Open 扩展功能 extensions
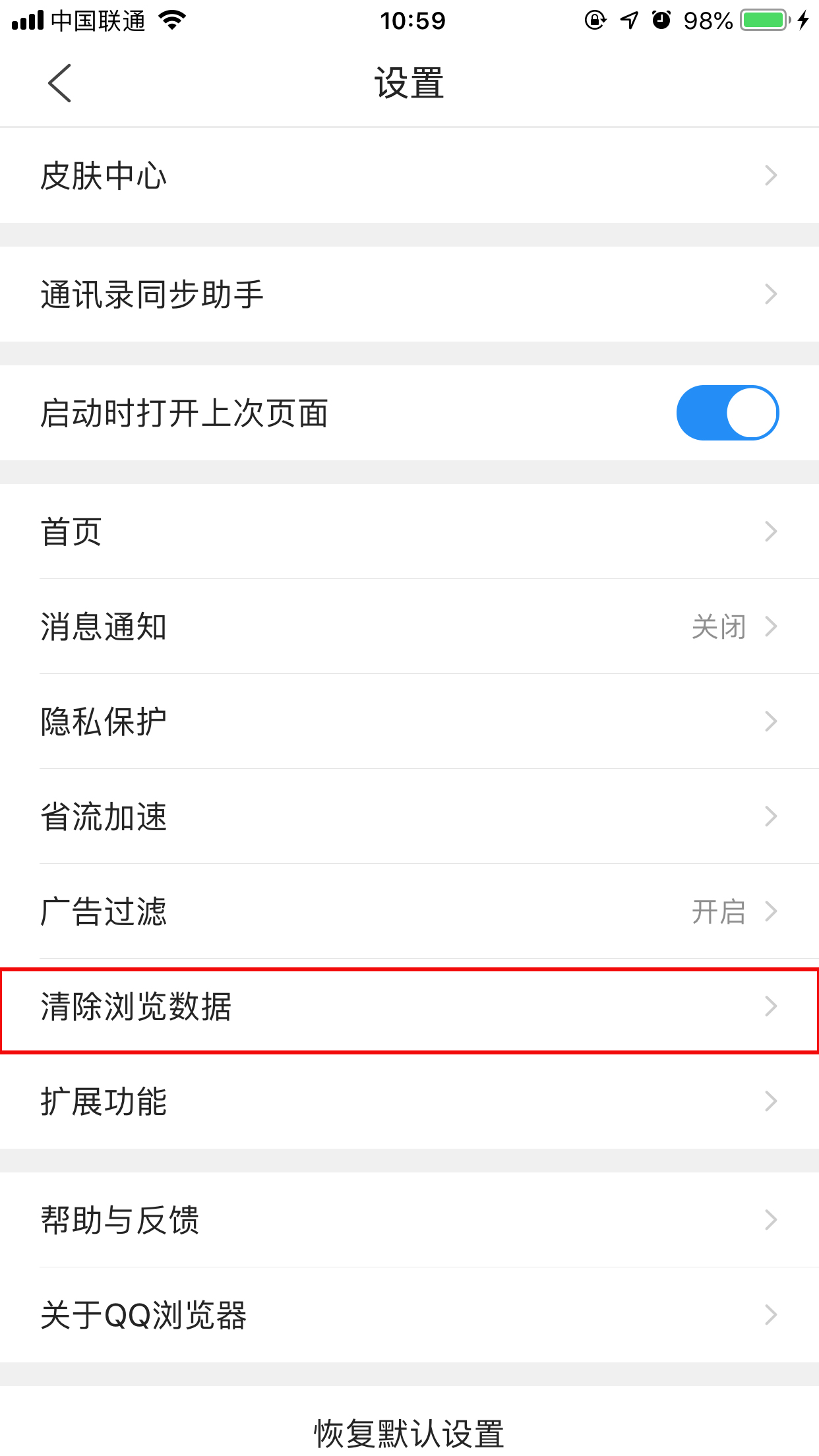Viewport: 819px width, 1456px height. tap(409, 1101)
